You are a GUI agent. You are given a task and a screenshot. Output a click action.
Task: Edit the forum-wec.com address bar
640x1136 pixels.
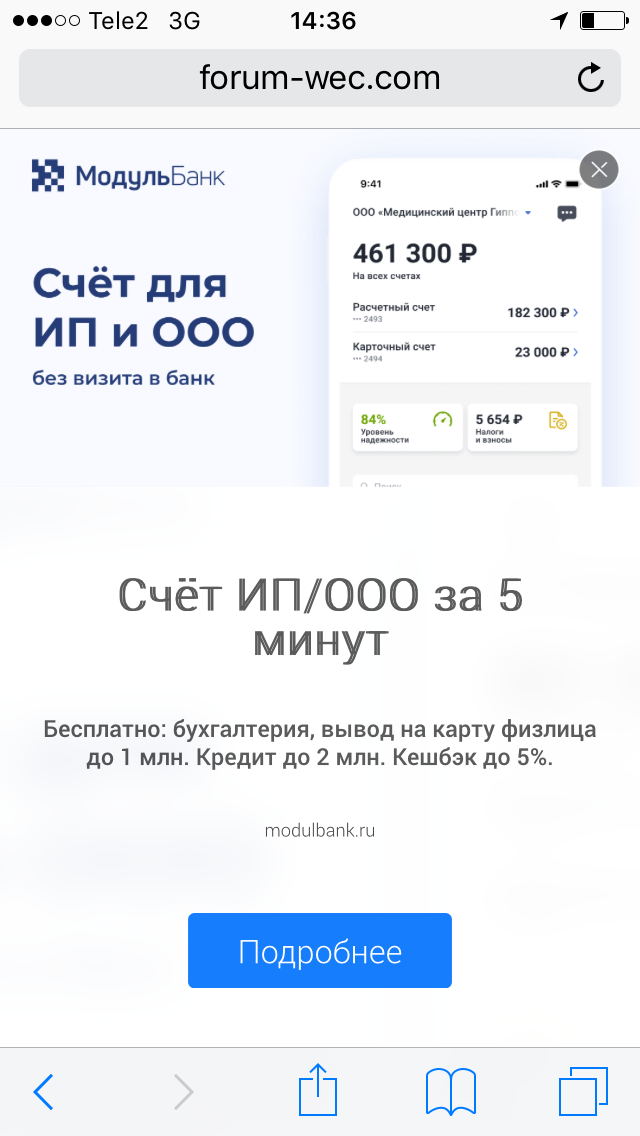[320, 78]
